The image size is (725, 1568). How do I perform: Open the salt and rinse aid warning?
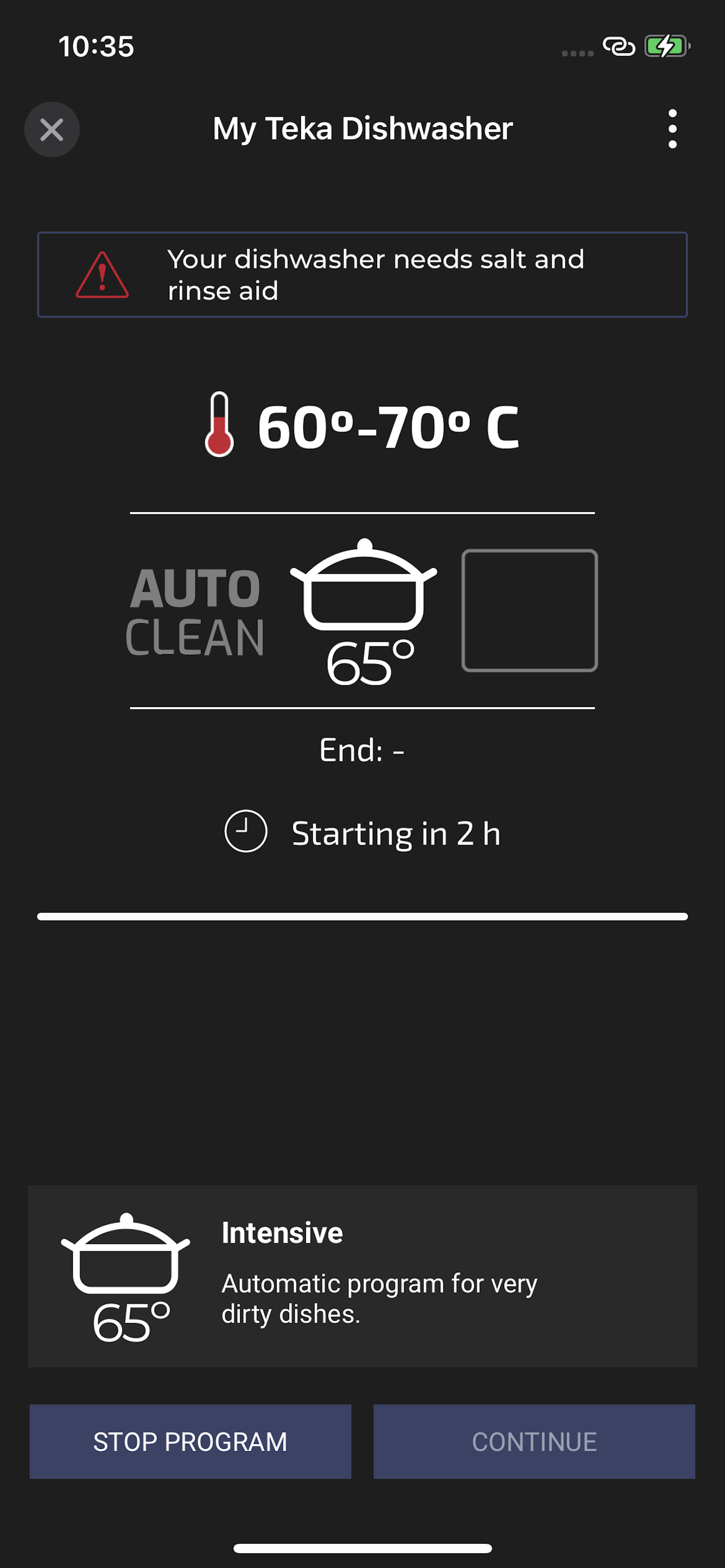coord(362,274)
